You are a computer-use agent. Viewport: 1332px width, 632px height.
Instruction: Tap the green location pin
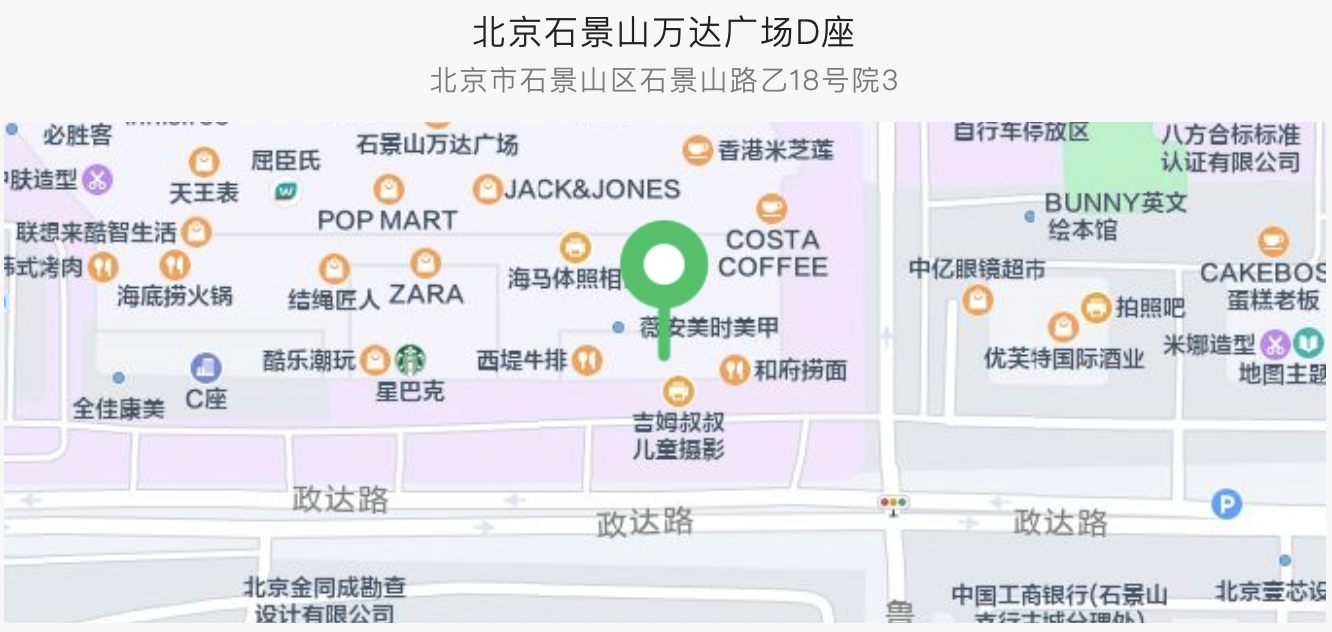(664, 266)
